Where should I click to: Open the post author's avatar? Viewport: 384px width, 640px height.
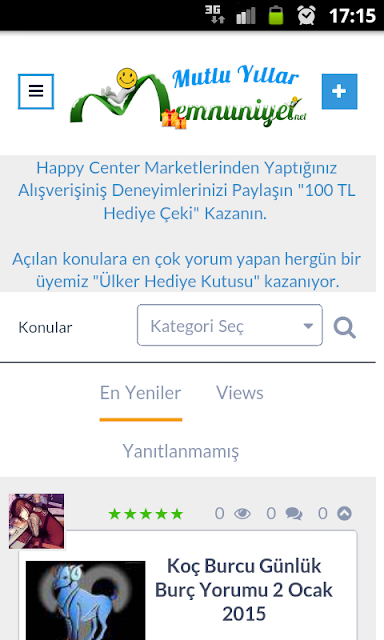(x=37, y=521)
